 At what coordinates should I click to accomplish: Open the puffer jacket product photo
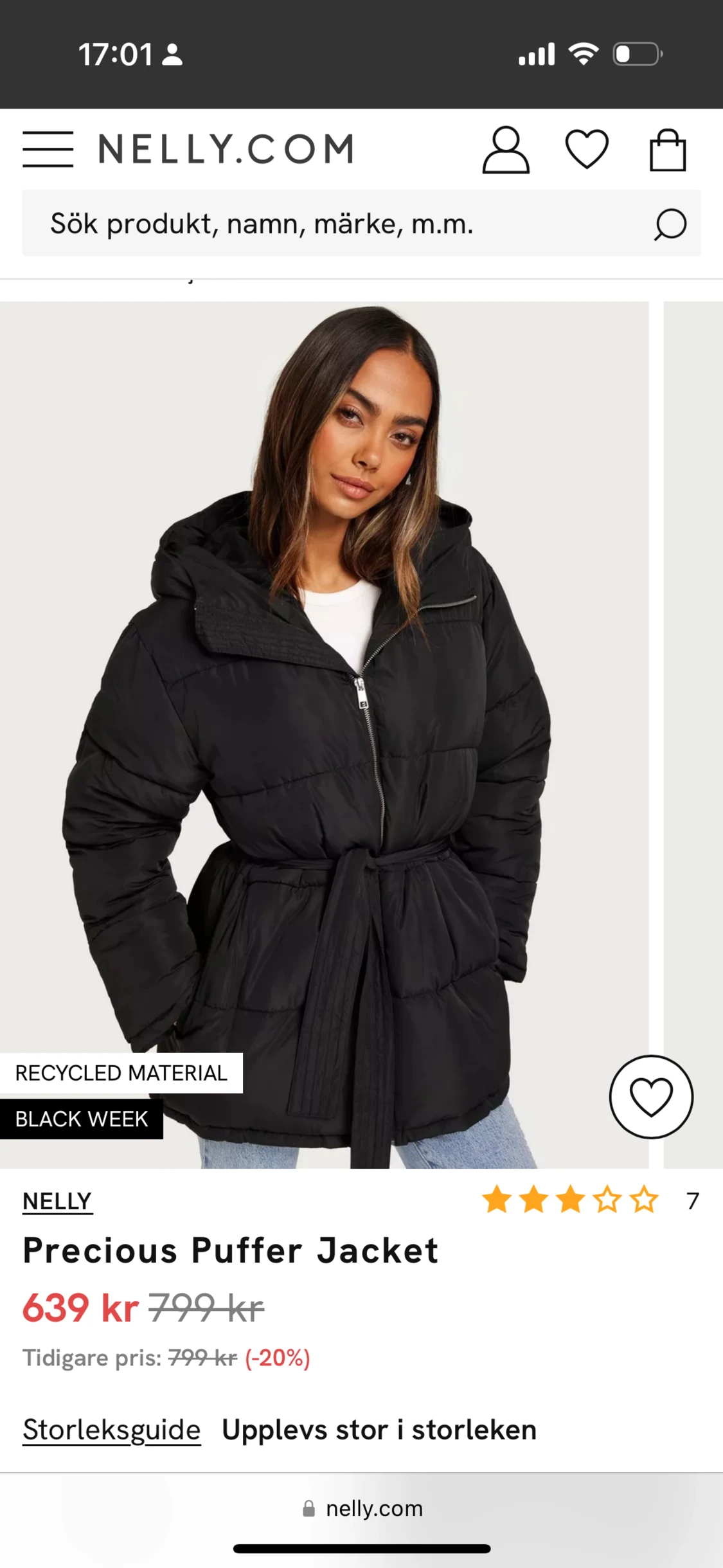324,734
